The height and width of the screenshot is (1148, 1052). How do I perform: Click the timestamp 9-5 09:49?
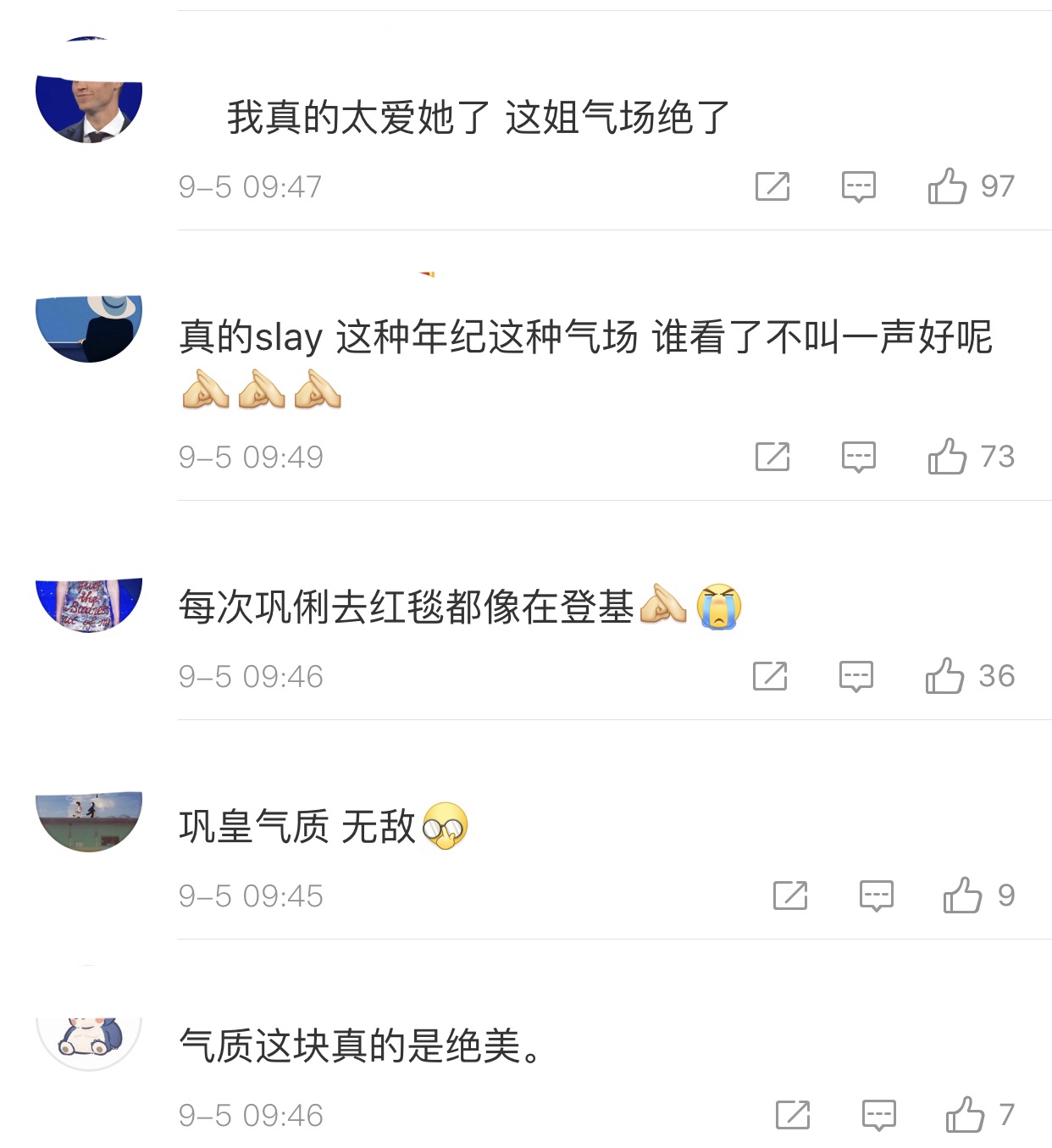click(x=252, y=457)
